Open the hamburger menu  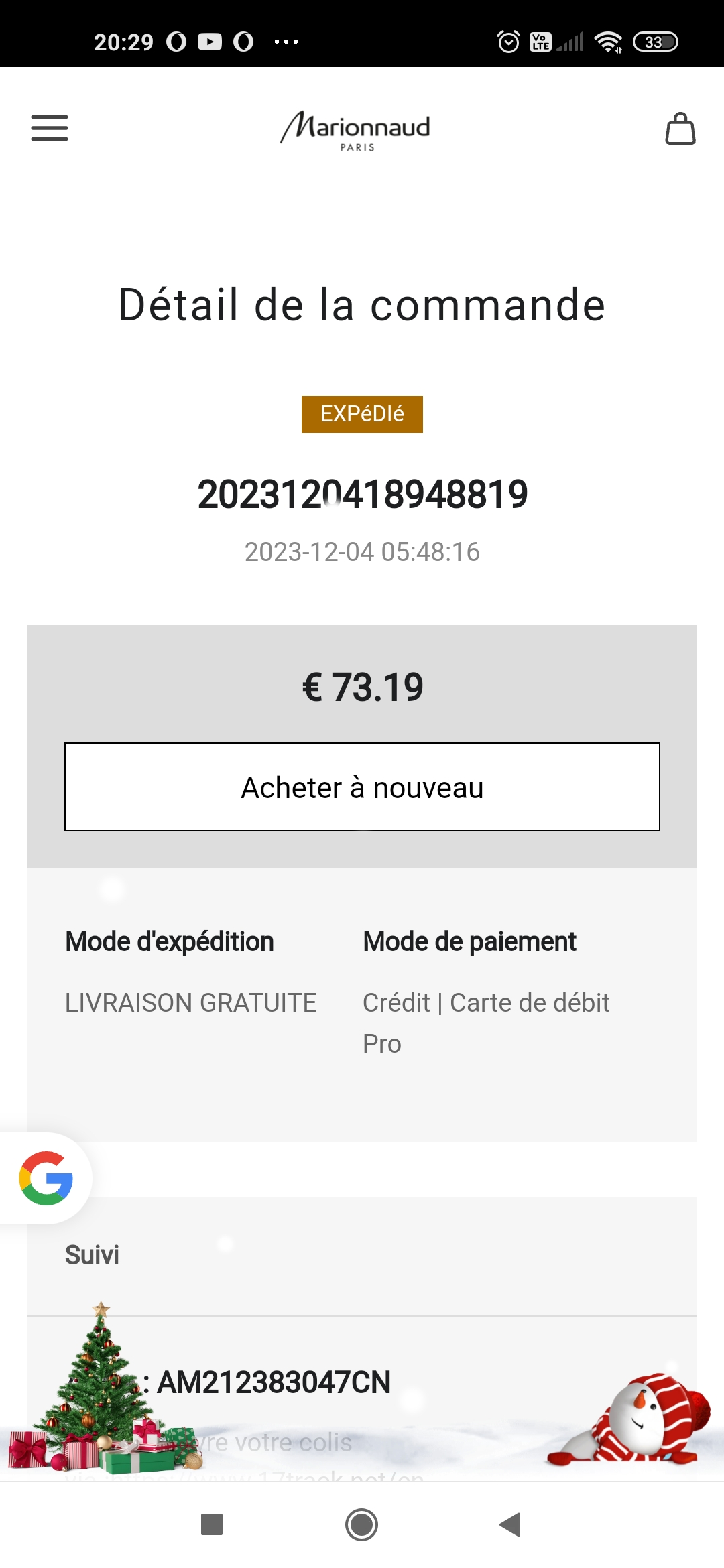tap(50, 127)
